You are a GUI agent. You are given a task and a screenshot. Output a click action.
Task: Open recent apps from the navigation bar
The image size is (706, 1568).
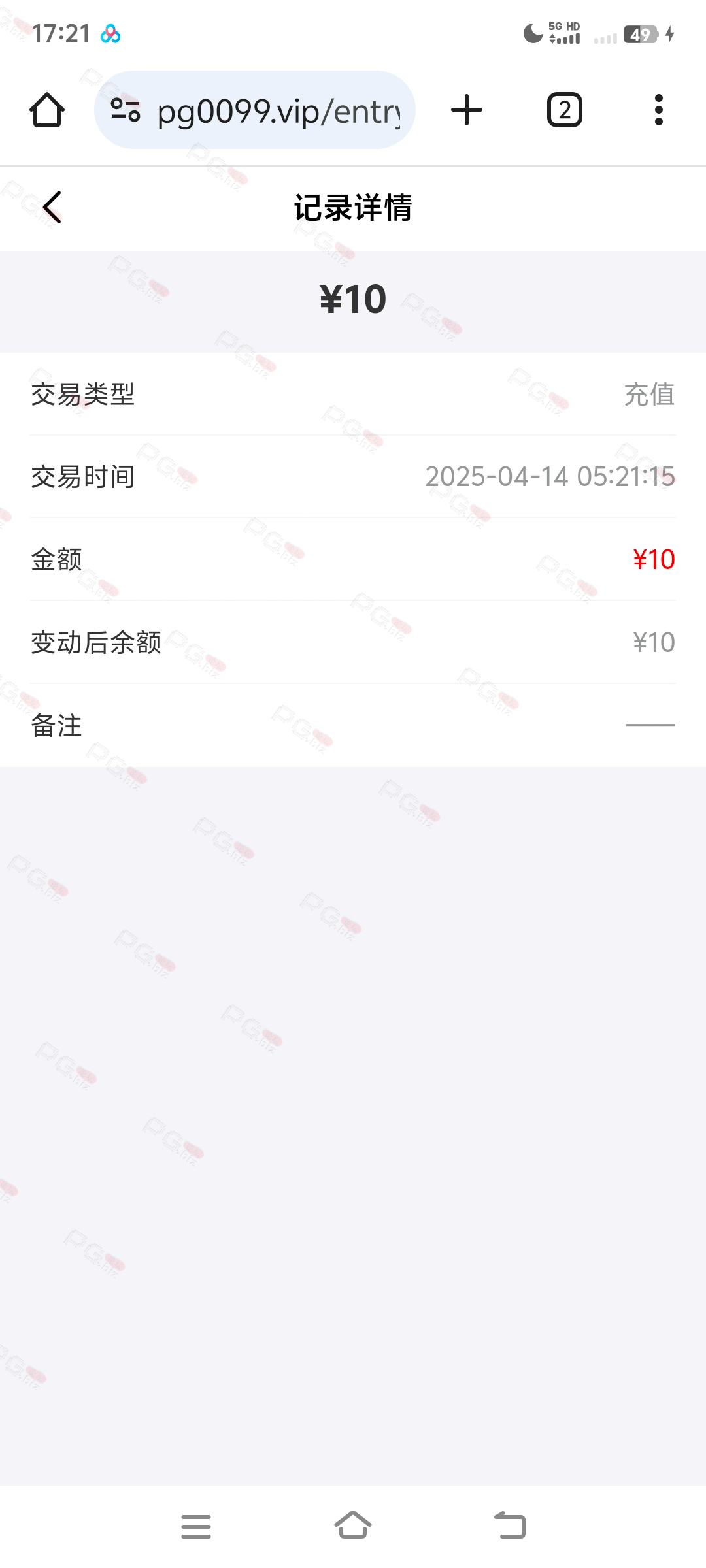coord(196,1526)
